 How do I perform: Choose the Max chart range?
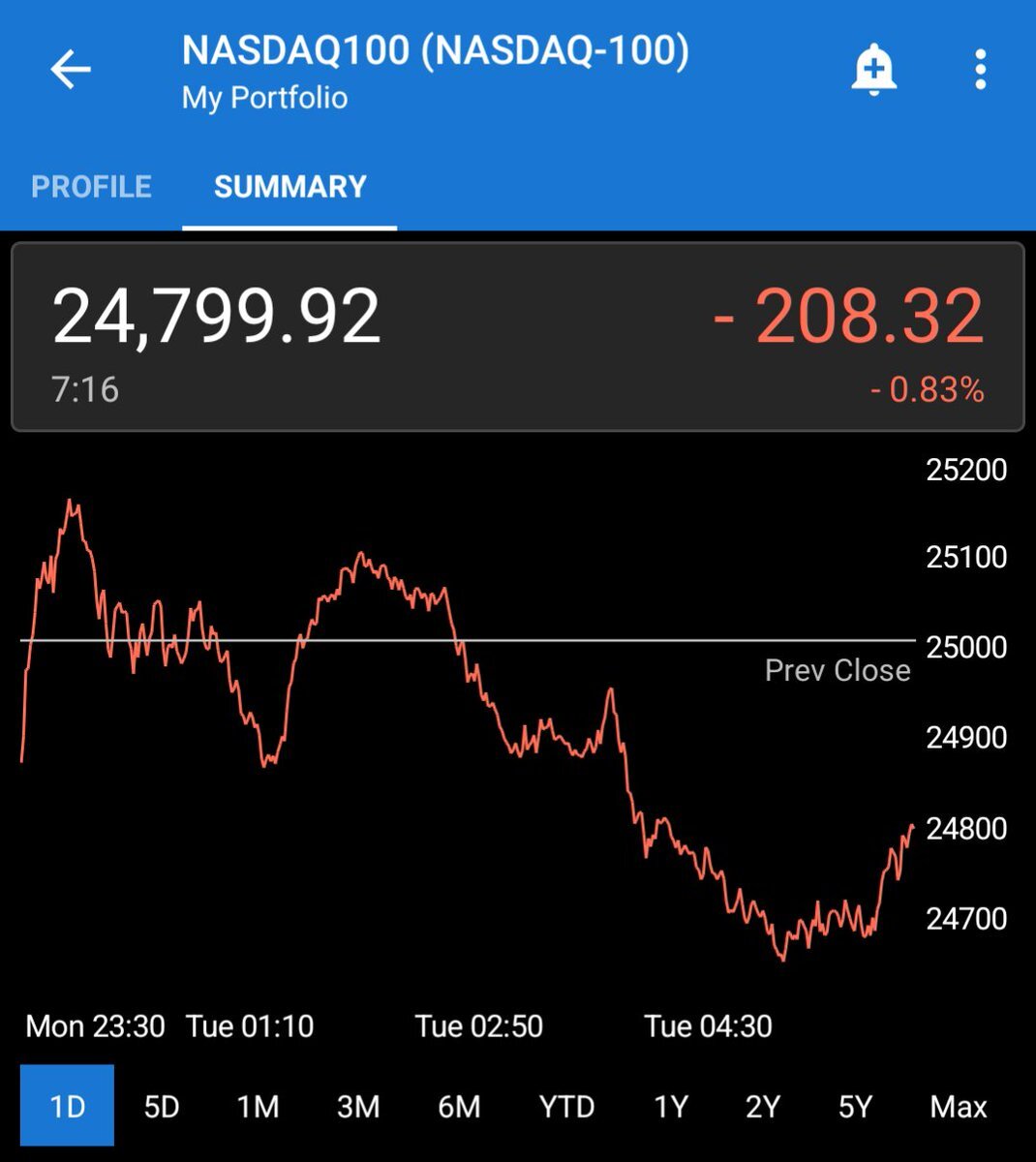click(x=959, y=1106)
